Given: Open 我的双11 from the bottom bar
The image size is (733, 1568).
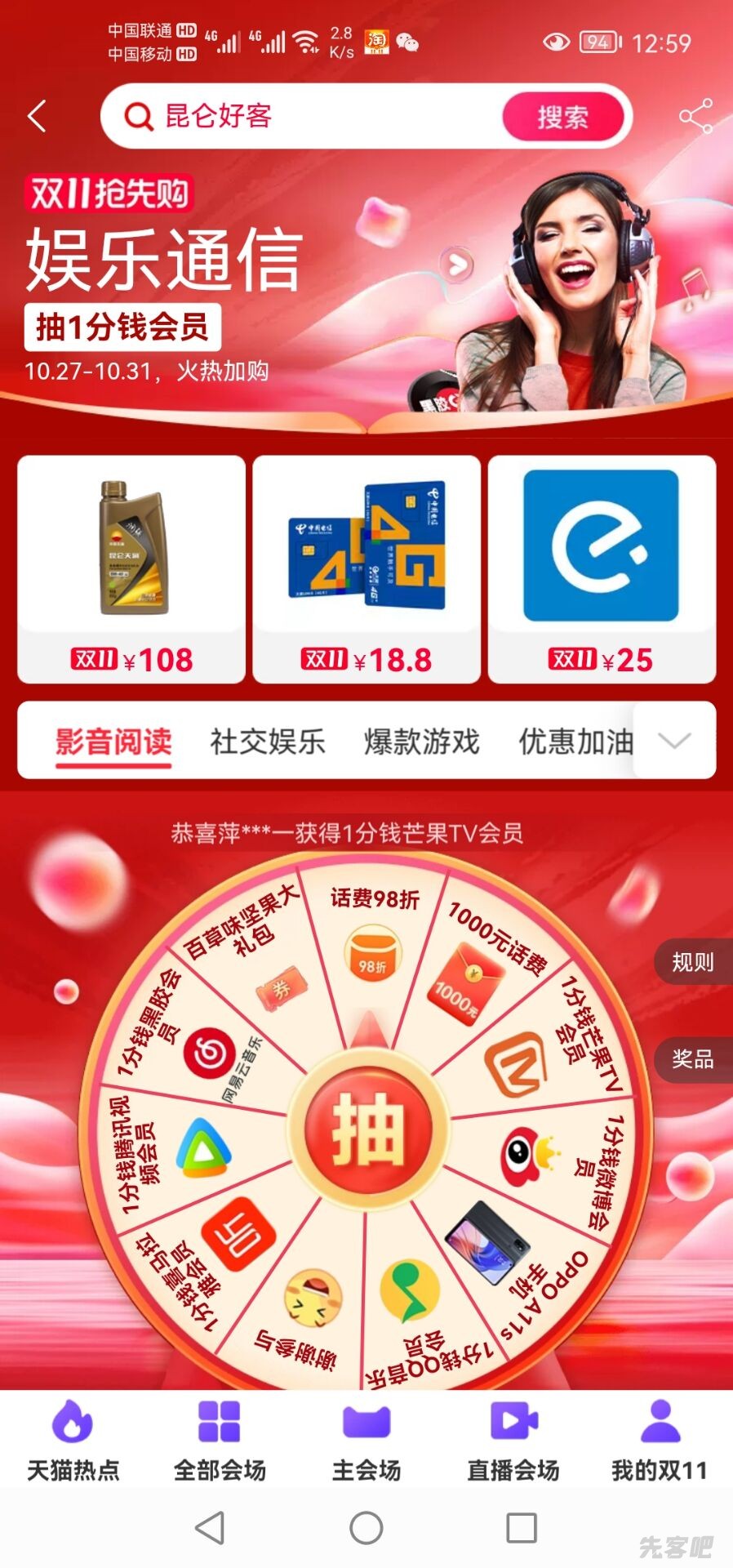Looking at the screenshot, I should (x=660, y=1440).
